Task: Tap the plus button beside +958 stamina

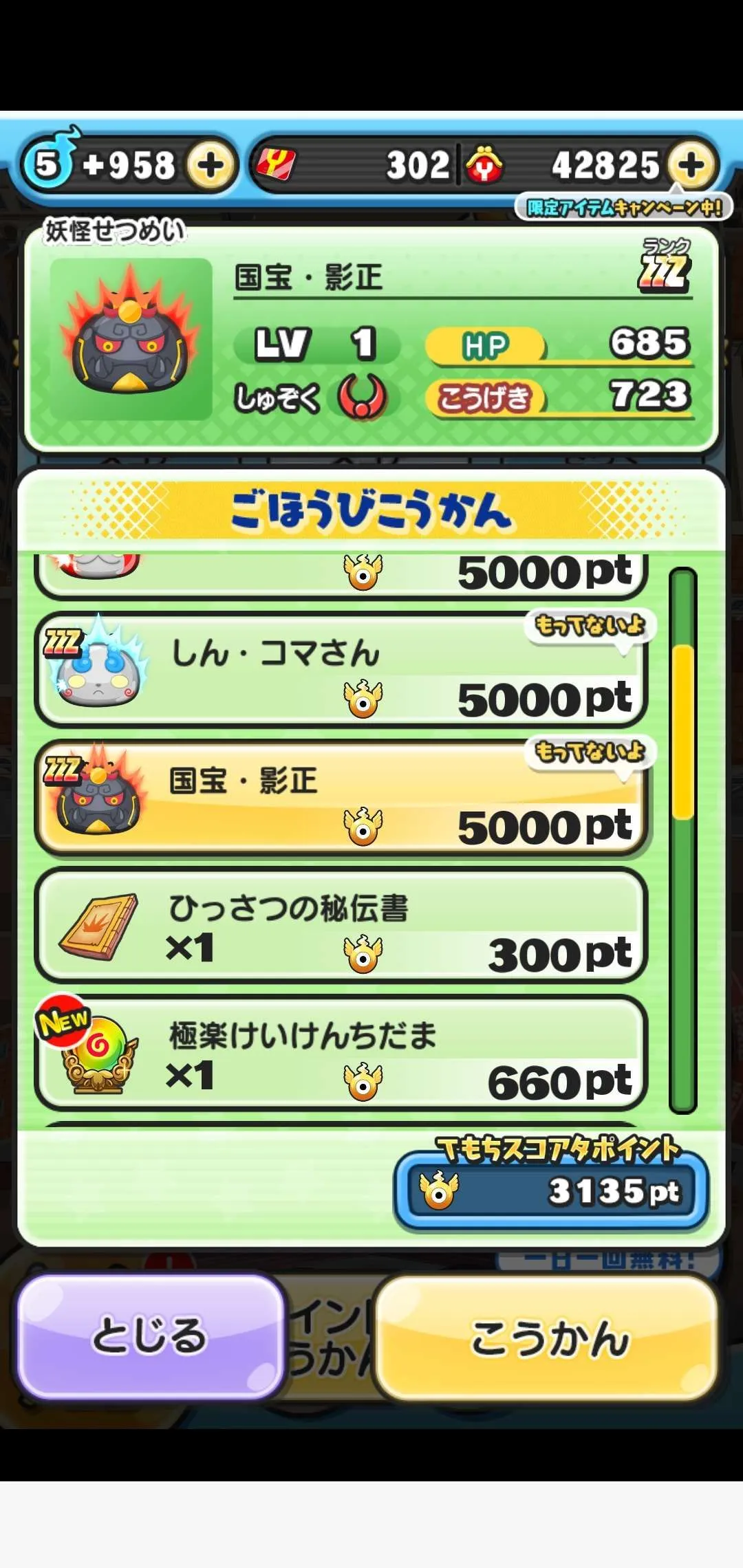Action: 211,165
